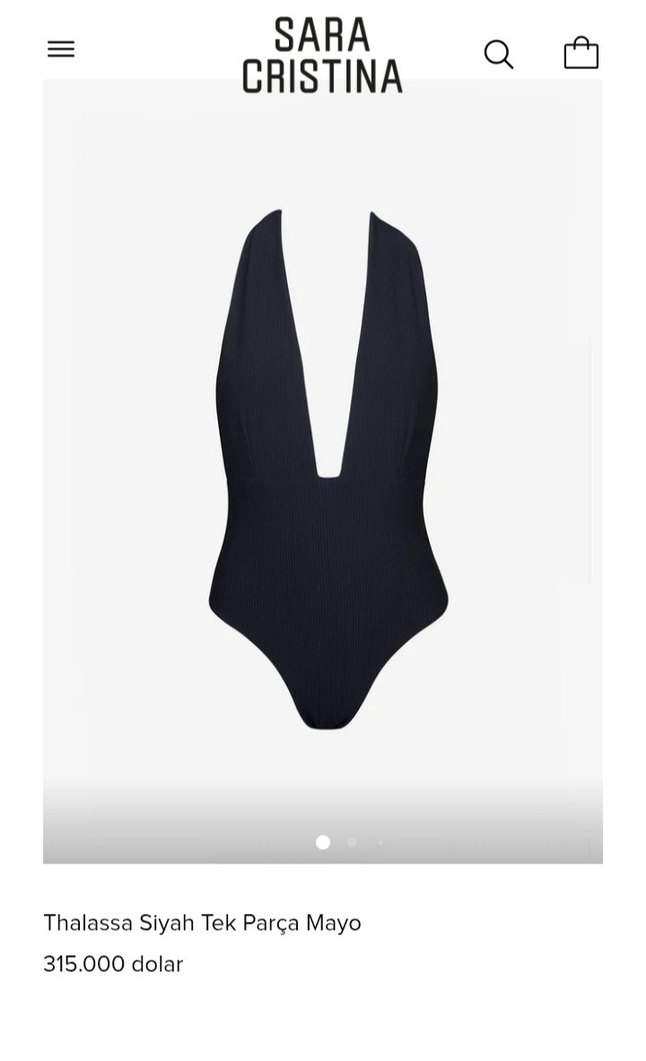Jump to the second product image dot
The height and width of the screenshot is (1061, 646).
pos(351,843)
